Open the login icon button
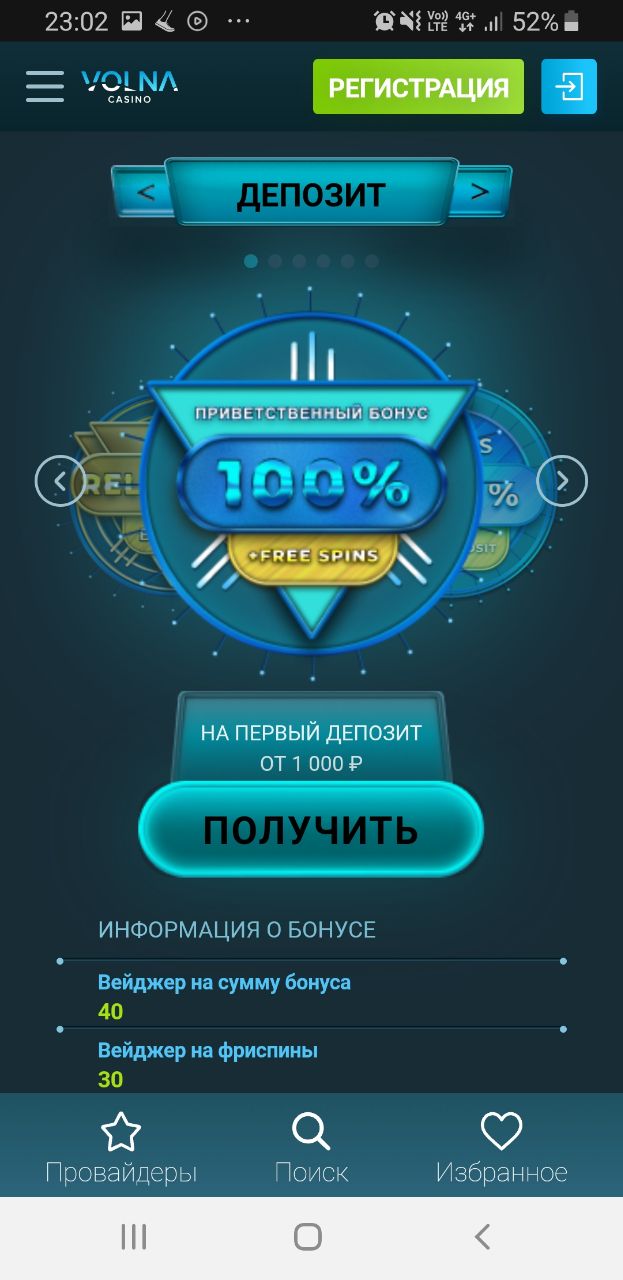Screen dimensions: 623x1280 pos(569,86)
